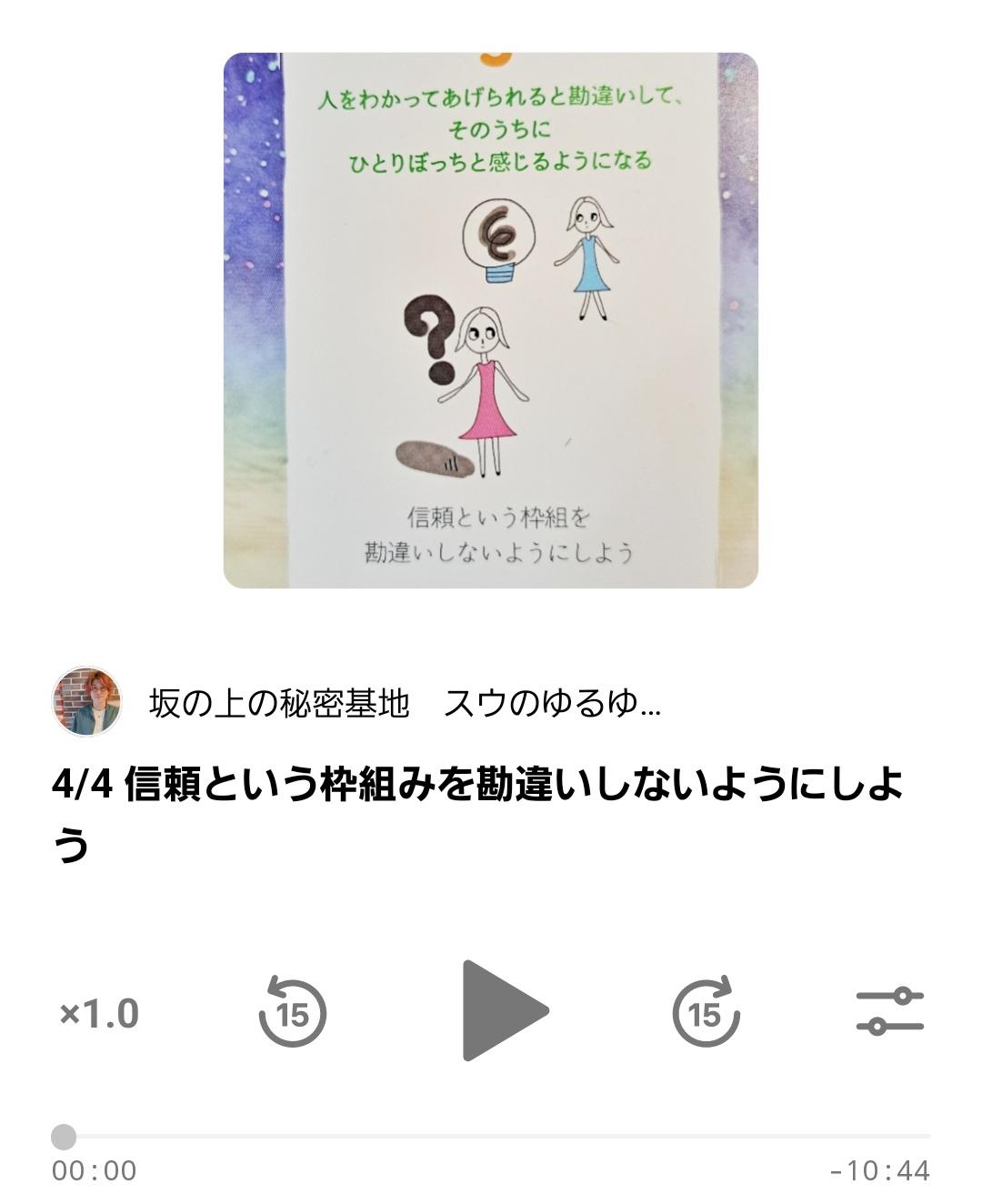Rewind 15 seconds

[x=292, y=1012]
